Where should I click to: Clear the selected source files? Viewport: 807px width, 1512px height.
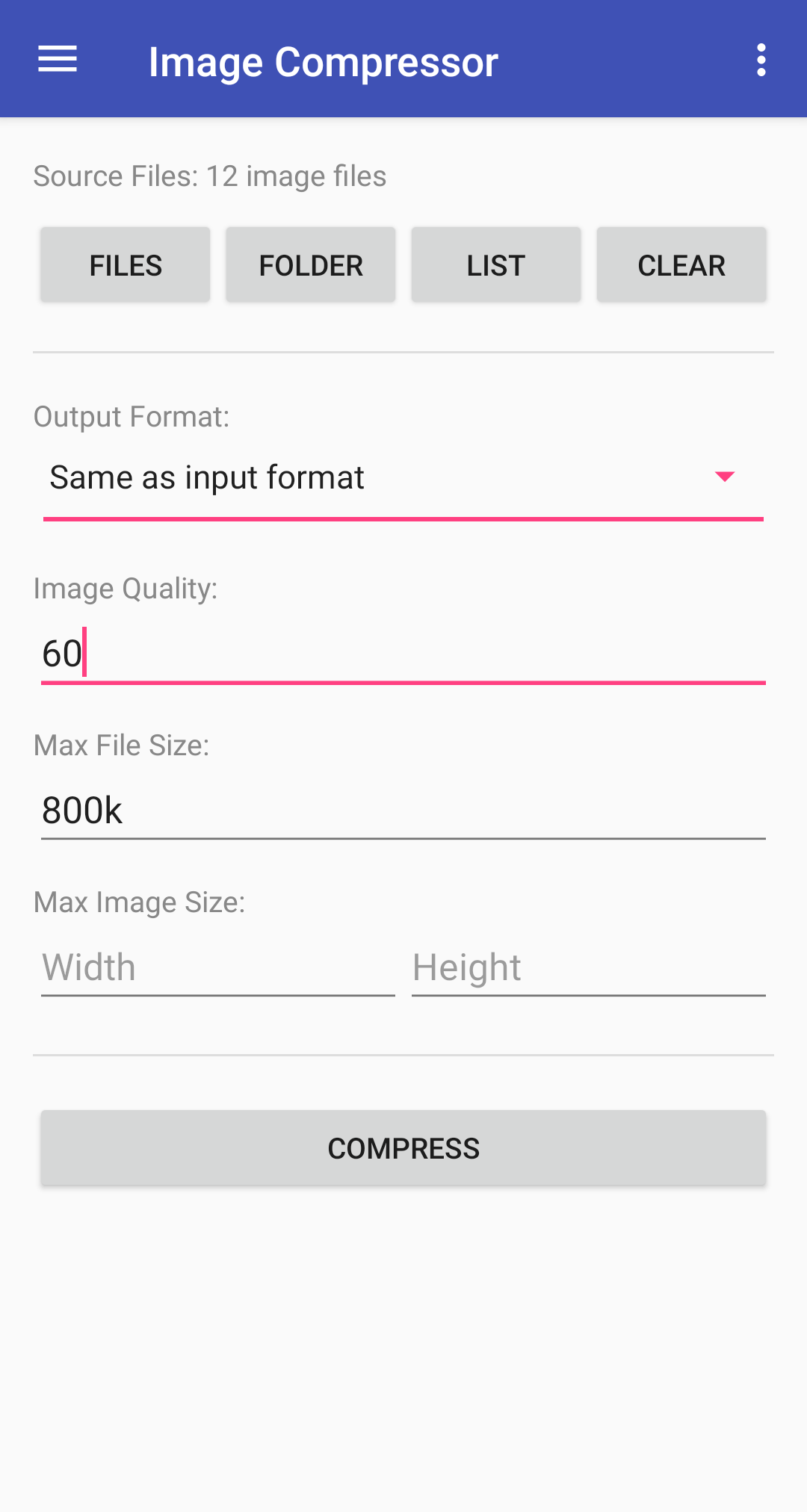[x=681, y=265]
